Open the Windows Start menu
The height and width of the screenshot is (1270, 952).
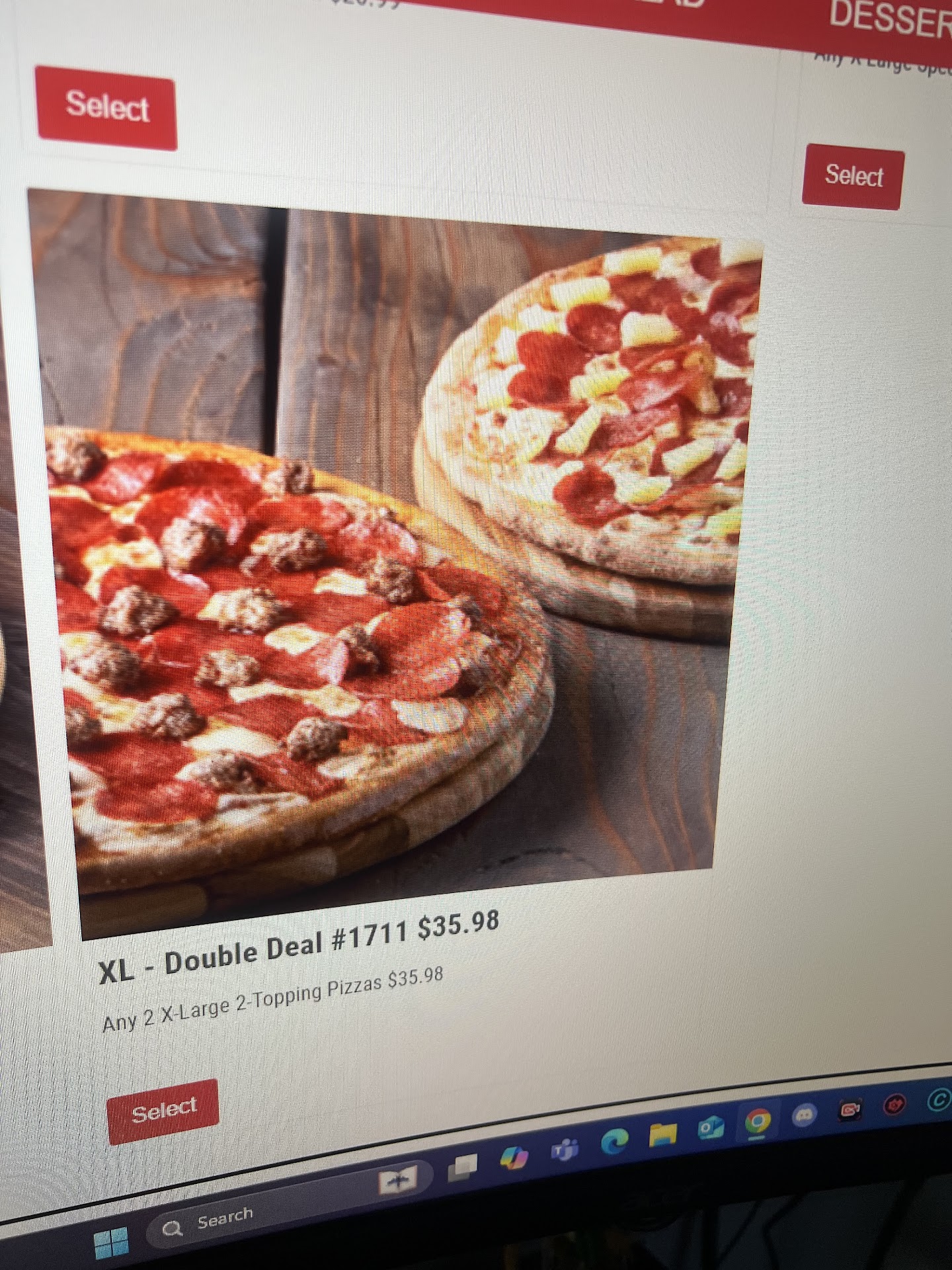(x=111, y=1244)
